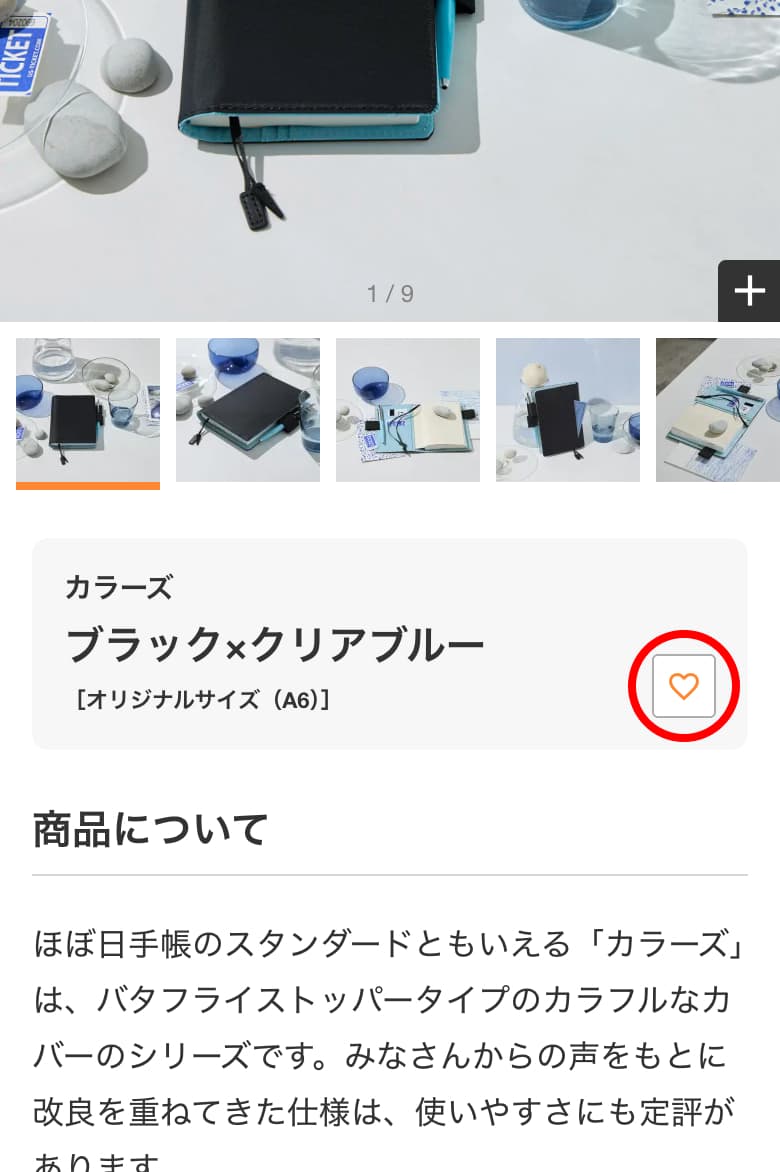Tap the fifth, partially visible thumbnail
The width and height of the screenshot is (780, 1172).
point(718,410)
